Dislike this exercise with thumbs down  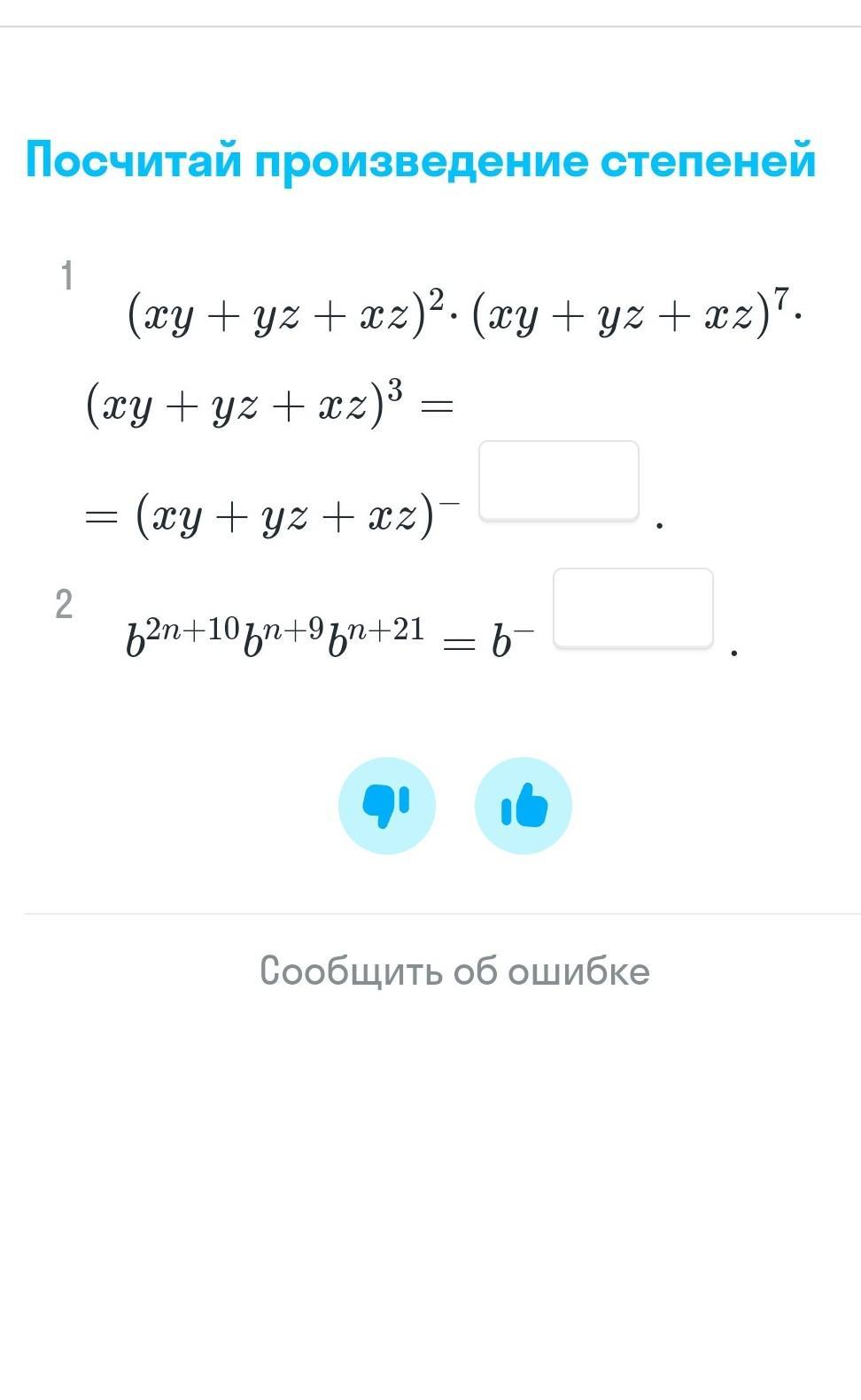point(387,806)
